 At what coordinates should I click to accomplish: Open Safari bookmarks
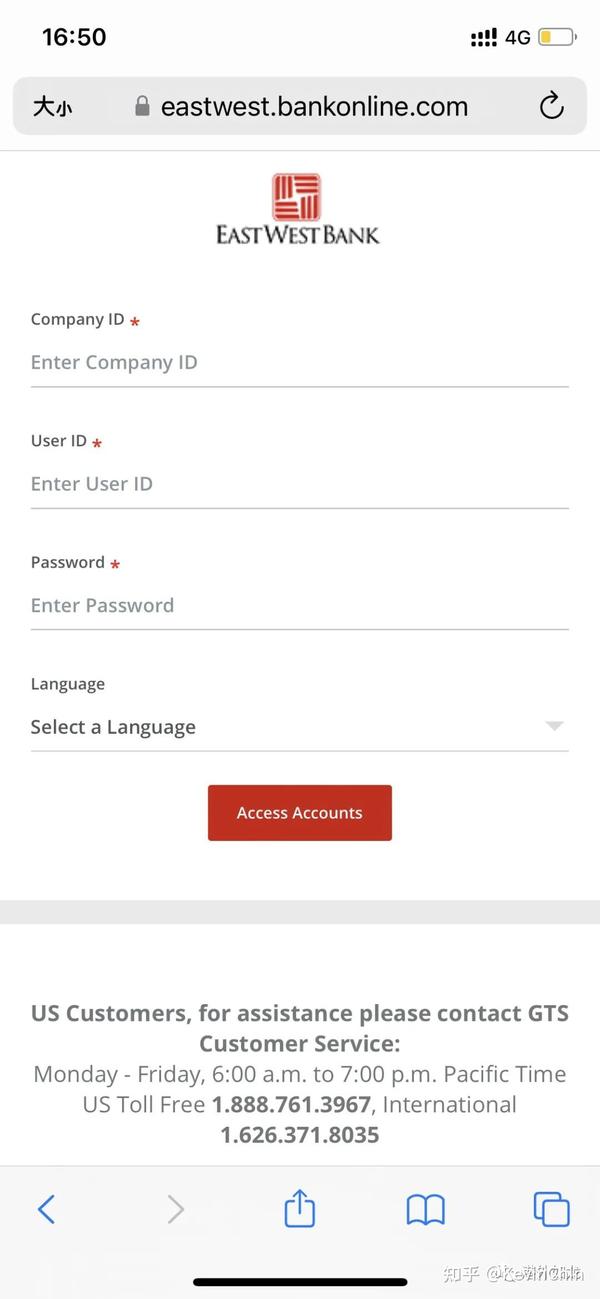tap(425, 1210)
